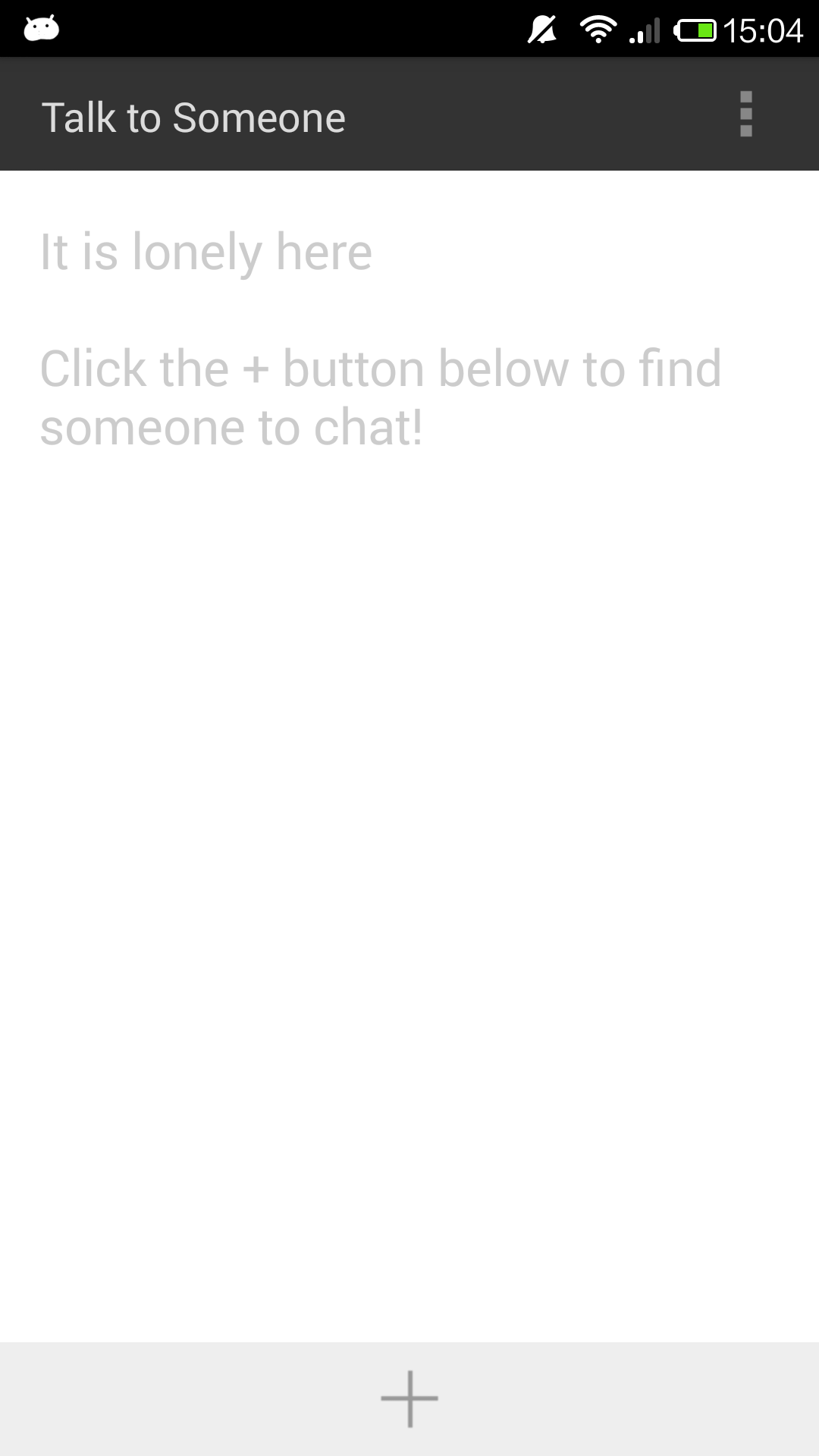819x1456 pixels.
Task: Select the Talk to Someone title bar
Action: [194, 115]
